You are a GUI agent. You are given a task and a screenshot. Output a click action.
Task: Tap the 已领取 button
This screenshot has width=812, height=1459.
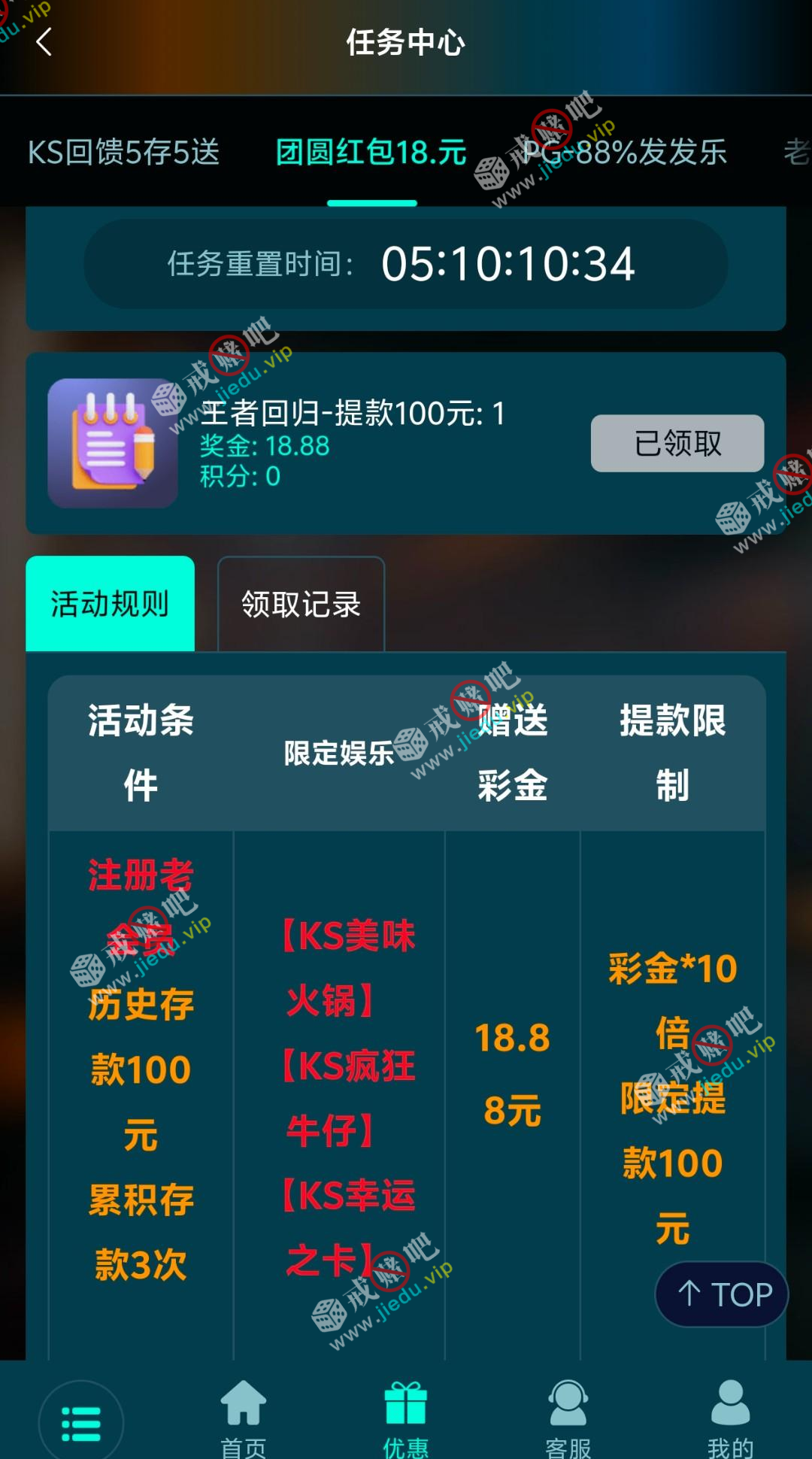(x=677, y=444)
